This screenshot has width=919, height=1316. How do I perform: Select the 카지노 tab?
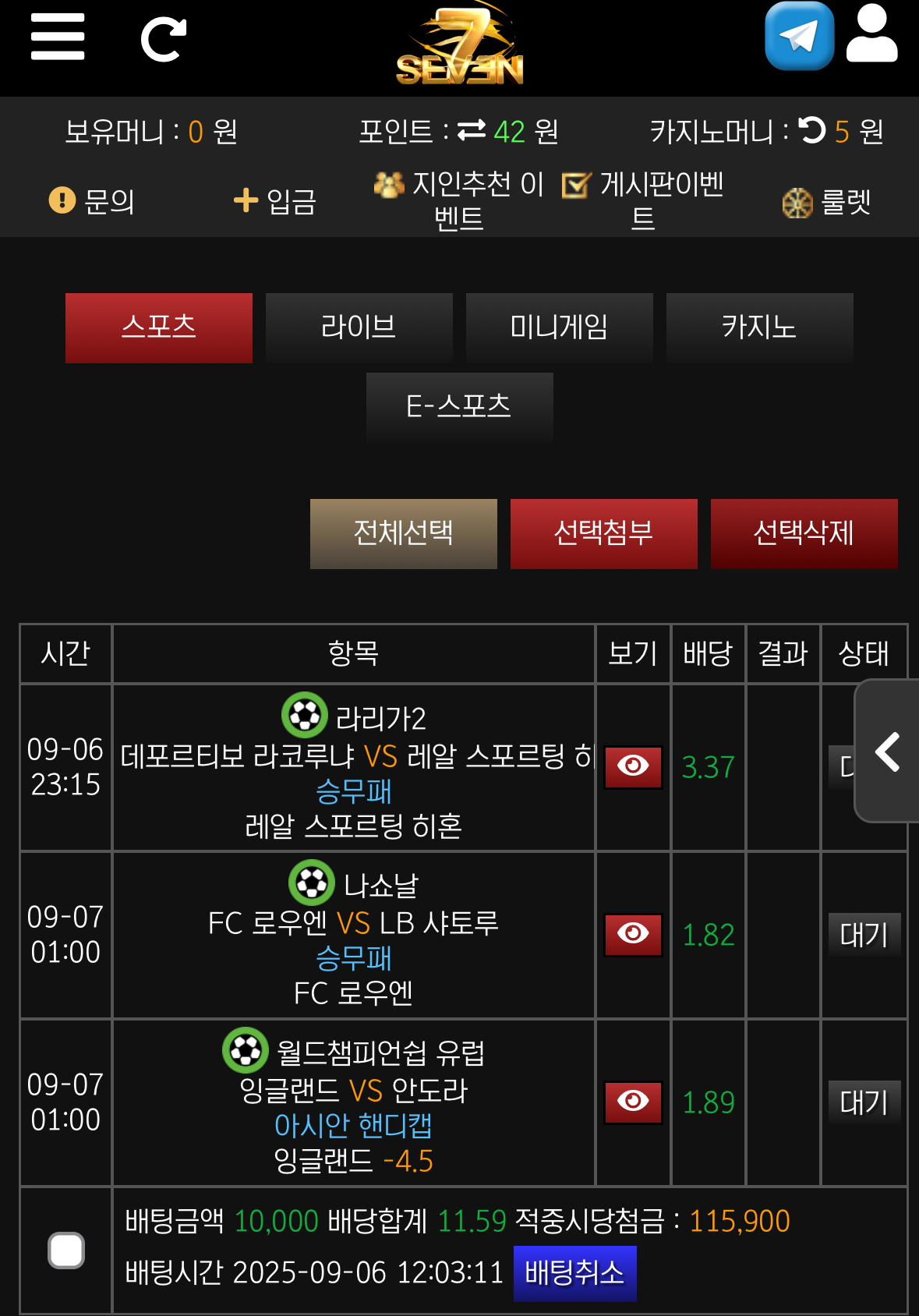760,327
